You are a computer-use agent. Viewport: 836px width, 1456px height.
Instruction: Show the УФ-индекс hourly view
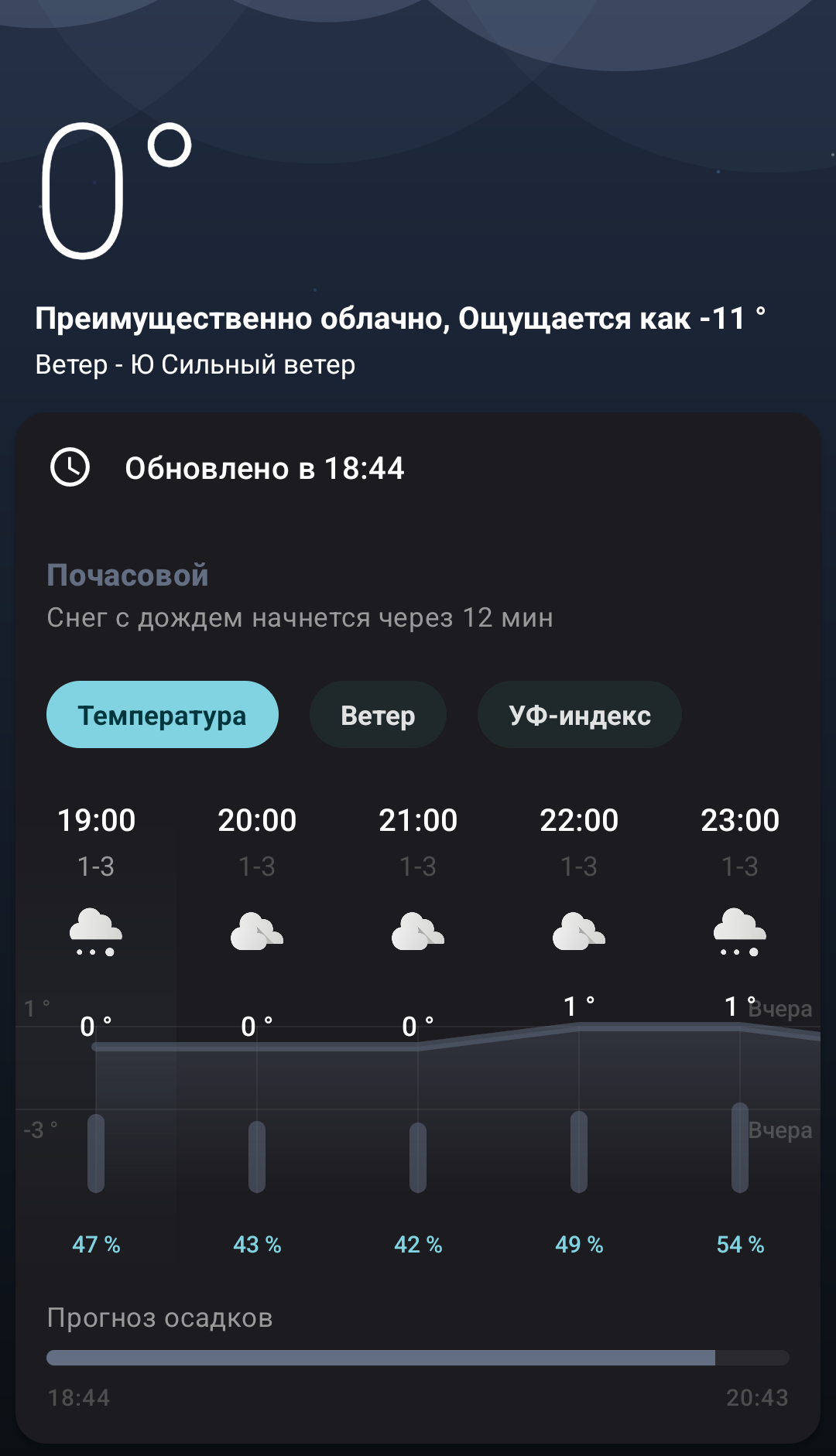click(x=579, y=715)
